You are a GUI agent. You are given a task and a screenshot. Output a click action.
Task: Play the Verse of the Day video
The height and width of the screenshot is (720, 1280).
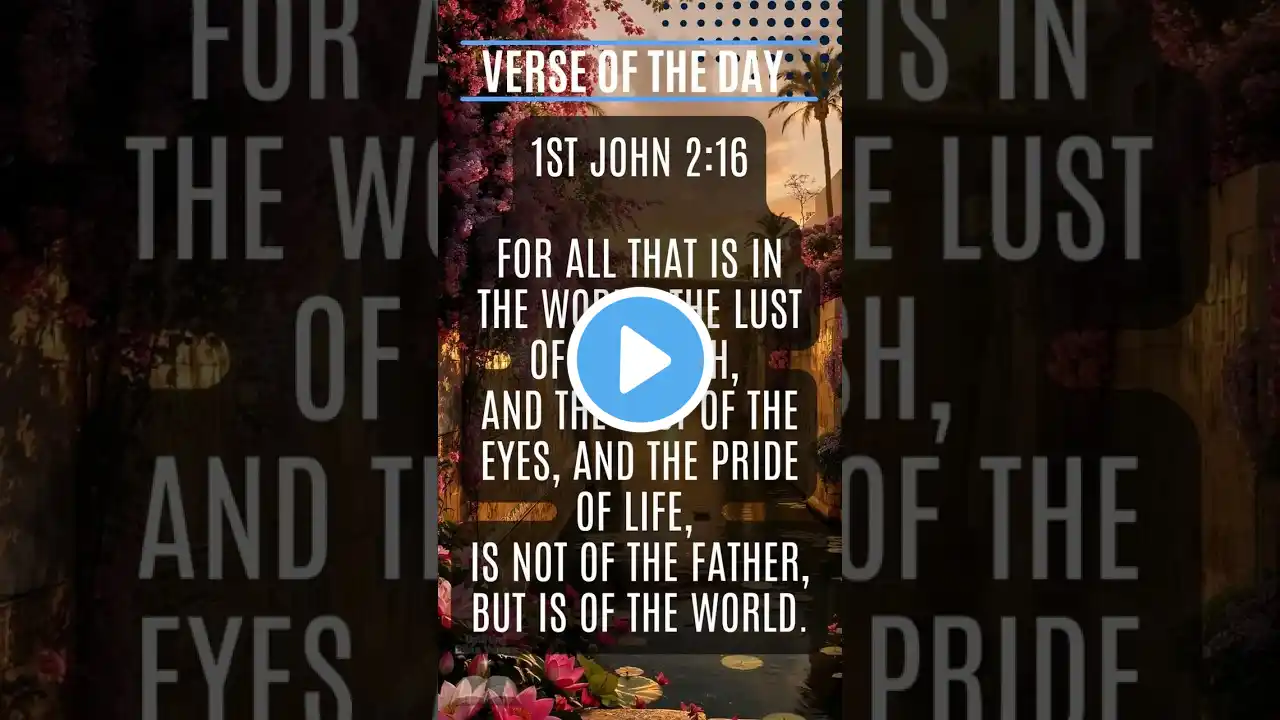(x=640, y=360)
